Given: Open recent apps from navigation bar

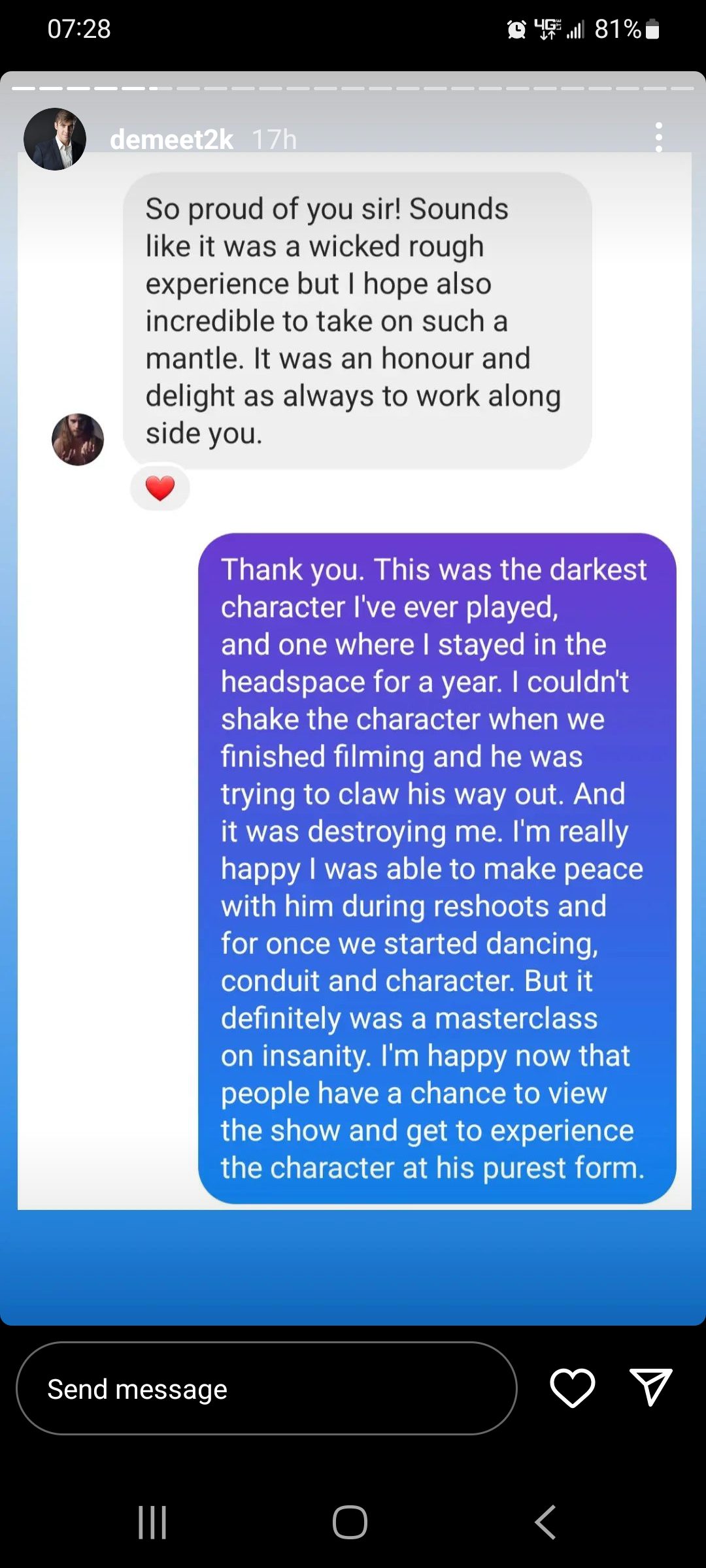Looking at the screenshot, I should coord(152,1522).
